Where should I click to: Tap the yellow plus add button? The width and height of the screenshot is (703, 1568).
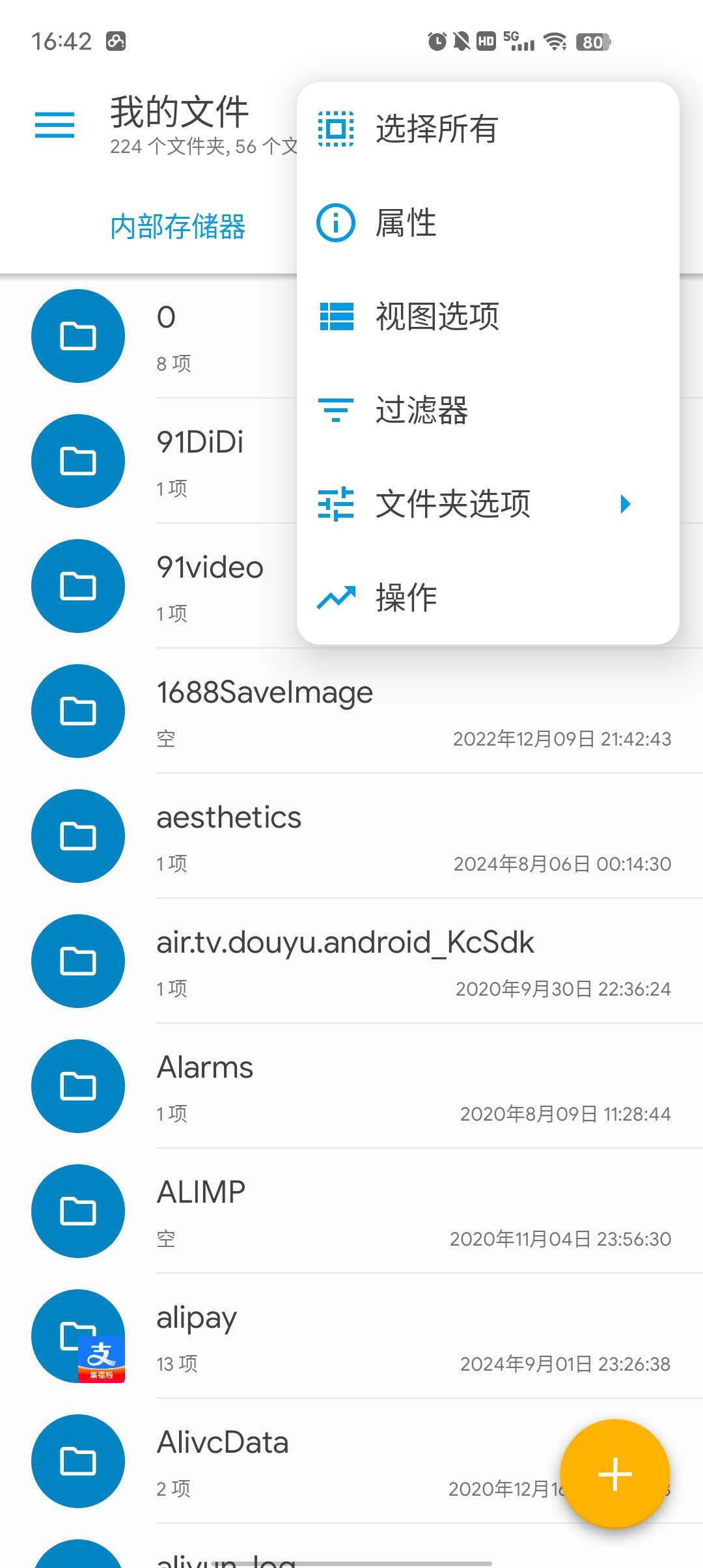pos(614,1474)
